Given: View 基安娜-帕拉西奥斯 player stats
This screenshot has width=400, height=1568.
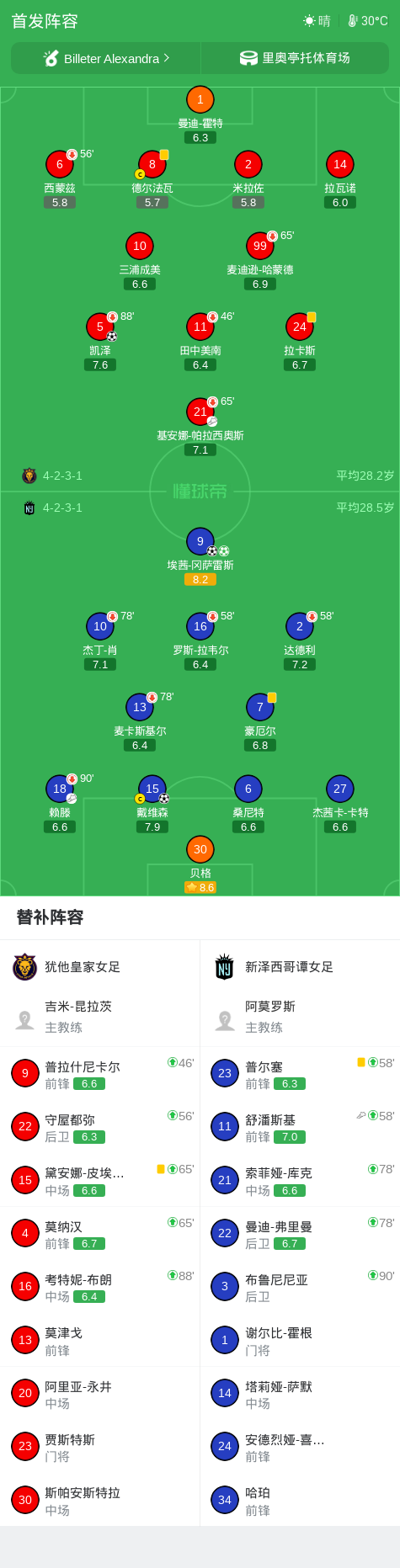Looking at the screenshot, I should tap(200, 427).
